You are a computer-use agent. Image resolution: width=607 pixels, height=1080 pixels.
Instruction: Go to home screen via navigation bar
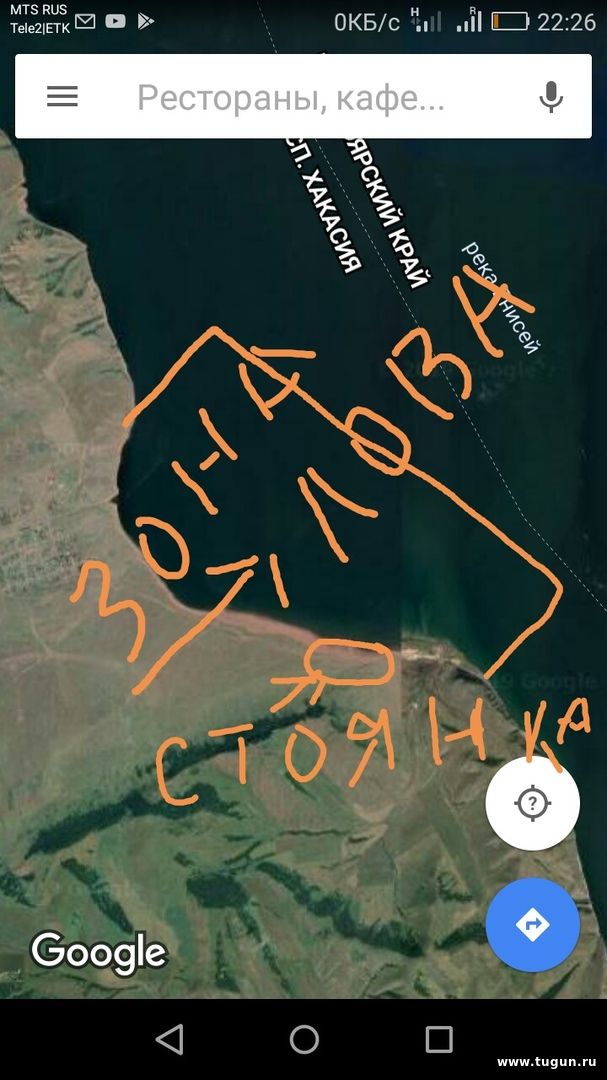pos(304,1039)
